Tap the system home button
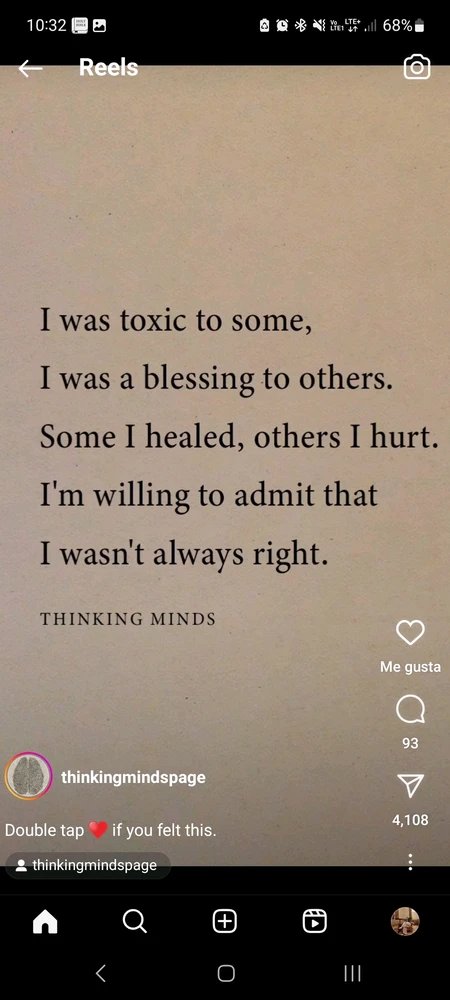This screenshot has height=1000, width=450. pyautogui.click(x=226, y=973)
